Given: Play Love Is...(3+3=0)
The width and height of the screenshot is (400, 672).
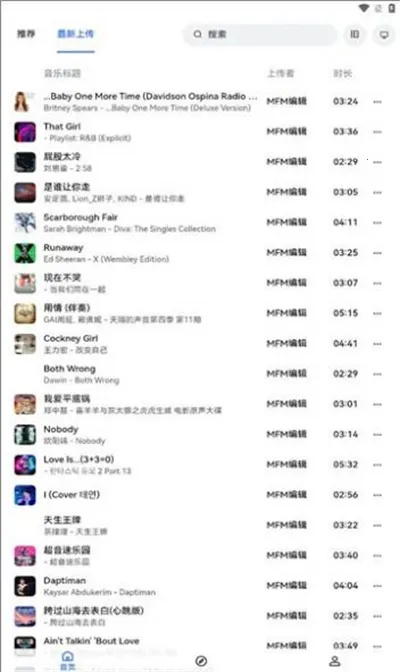Looking at the screenshot, I should [197, 465].
